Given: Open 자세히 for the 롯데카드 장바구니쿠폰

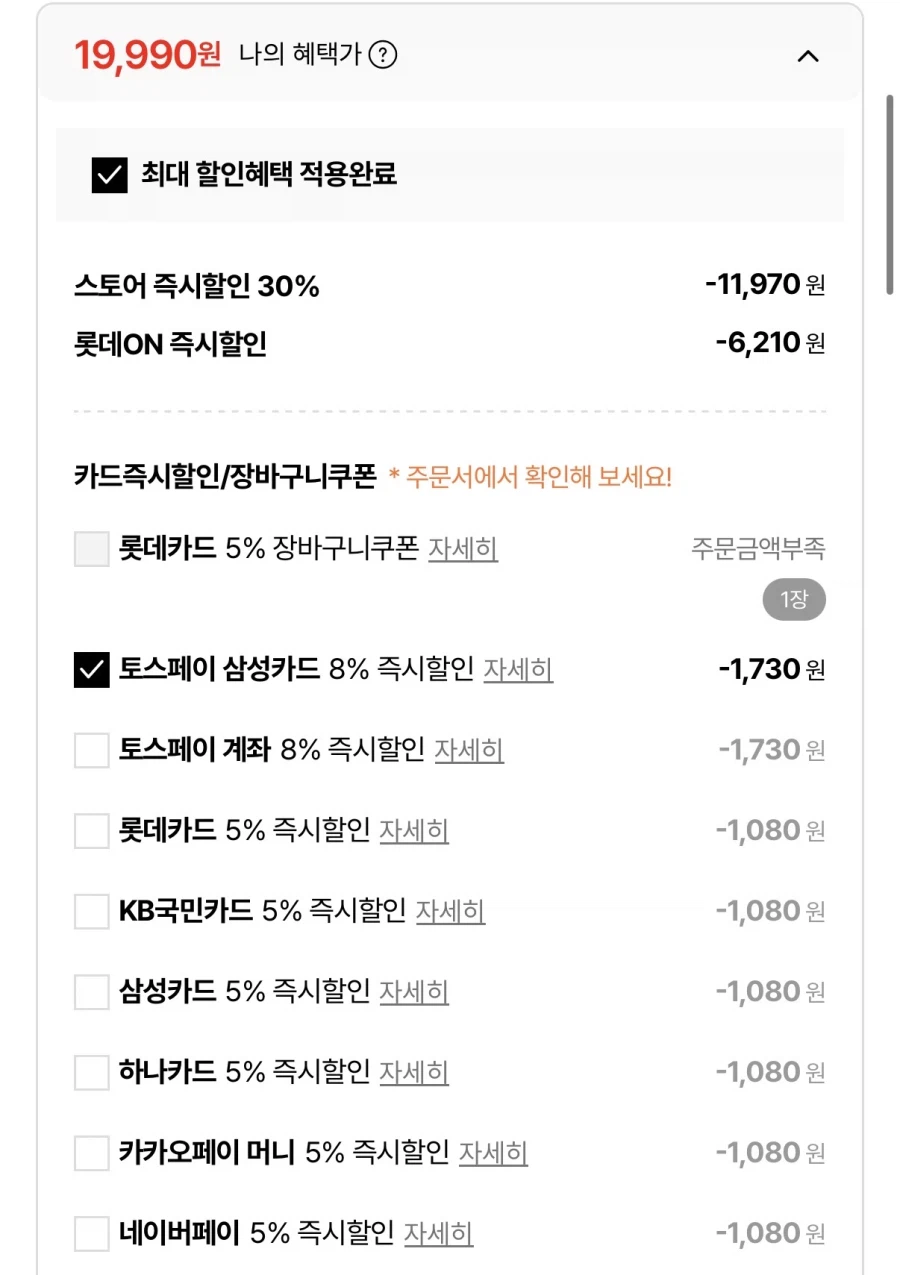Looking at the screenshot, I should coord(462,550).
